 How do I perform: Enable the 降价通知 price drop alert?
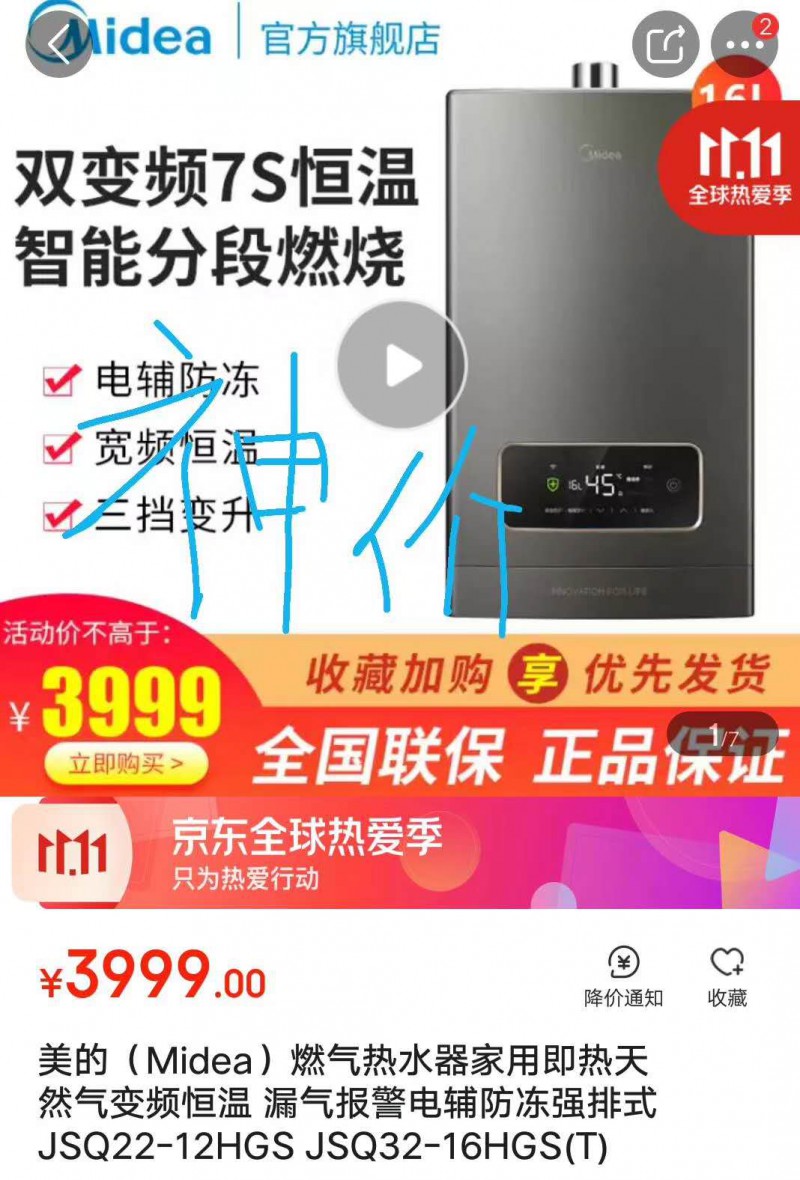(624, 977)
